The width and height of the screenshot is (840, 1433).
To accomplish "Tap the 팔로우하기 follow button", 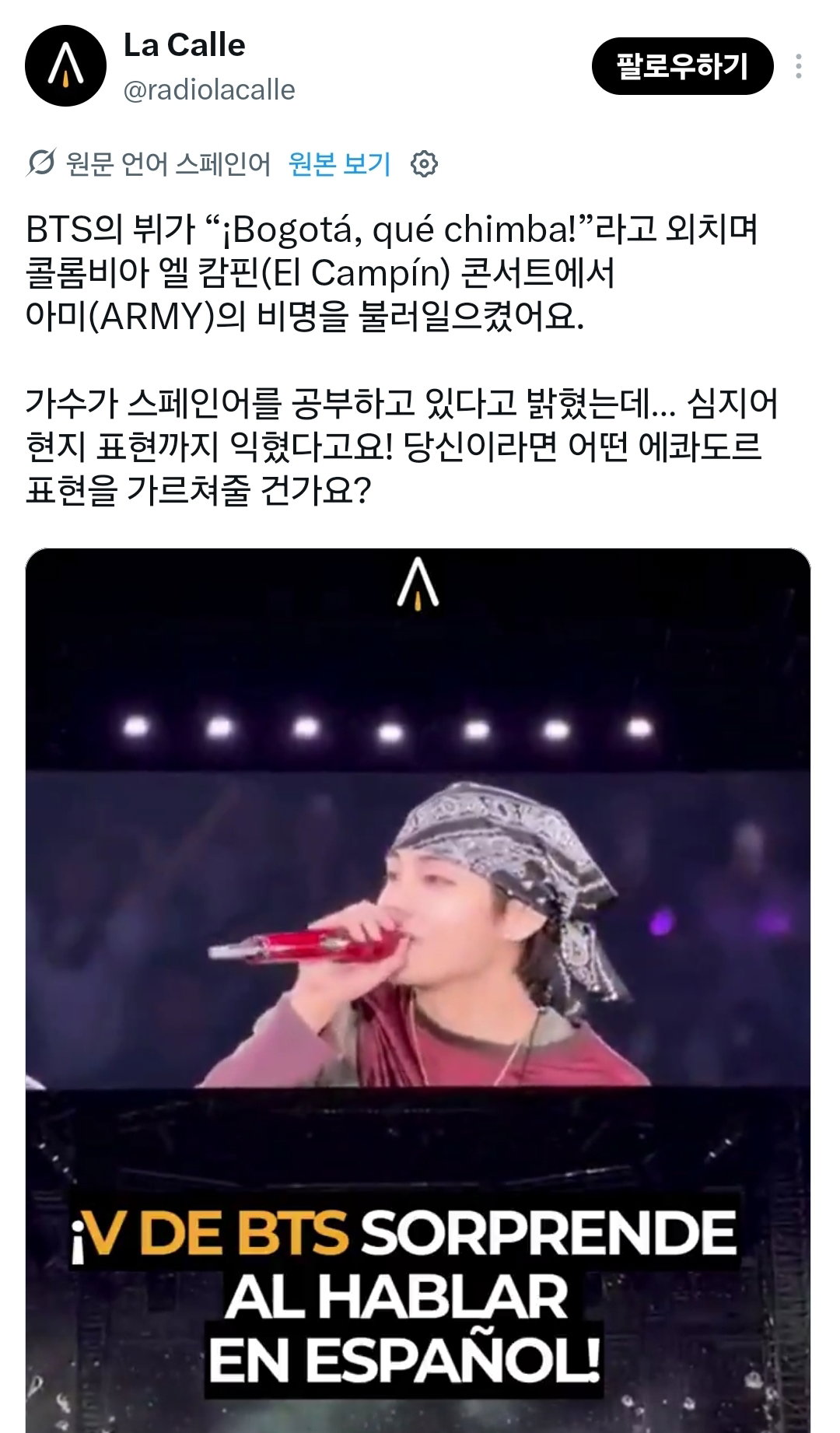I will tap(682, 67).
